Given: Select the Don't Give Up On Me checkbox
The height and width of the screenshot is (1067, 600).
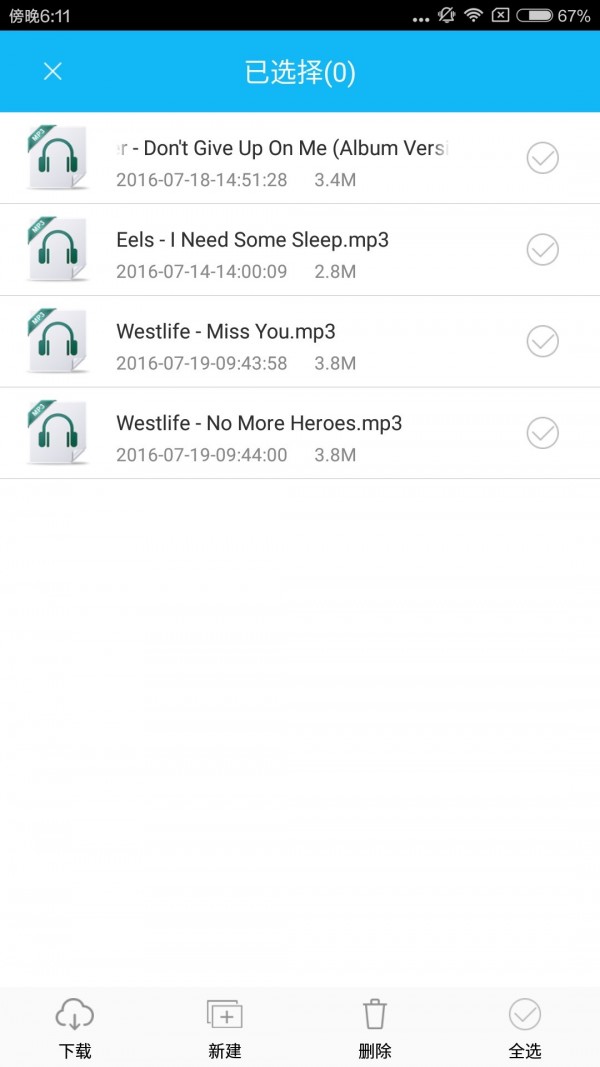Looking at the screenshot, I should point(542,158).
